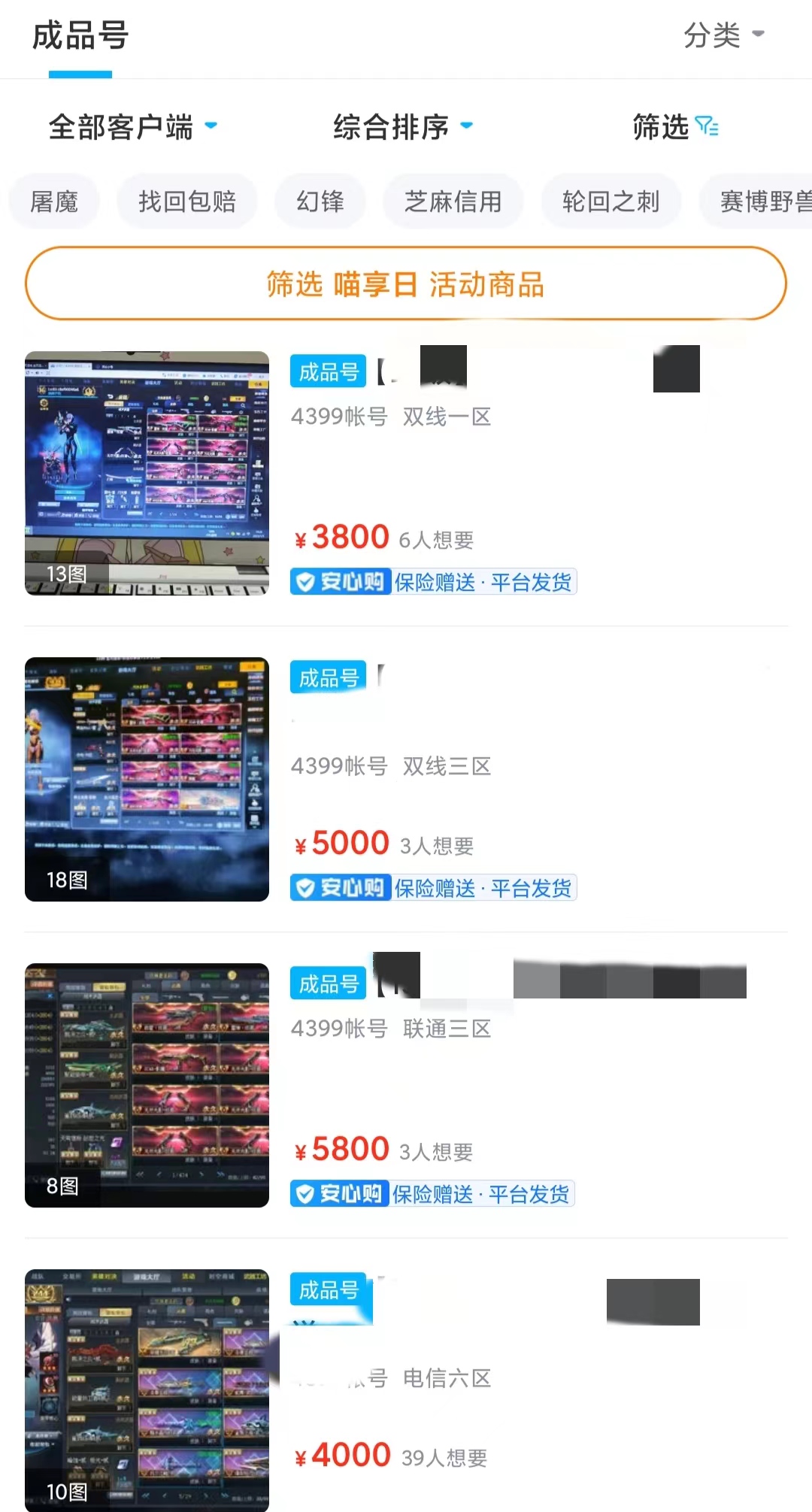Open the 筛选 filter panel

tap(674, 127)
